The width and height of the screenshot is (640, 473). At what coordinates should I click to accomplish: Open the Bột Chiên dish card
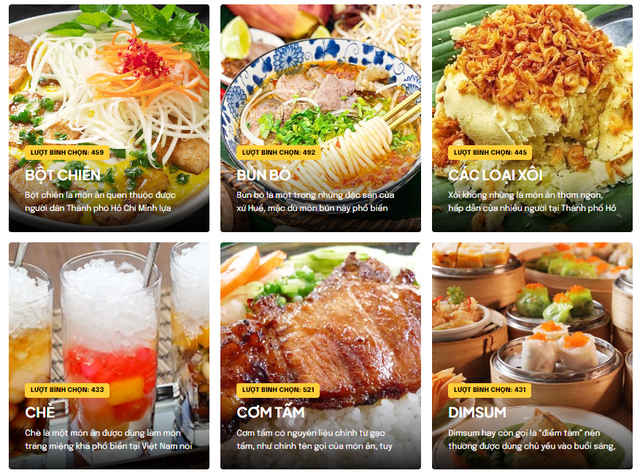click(x=108, y=118)
